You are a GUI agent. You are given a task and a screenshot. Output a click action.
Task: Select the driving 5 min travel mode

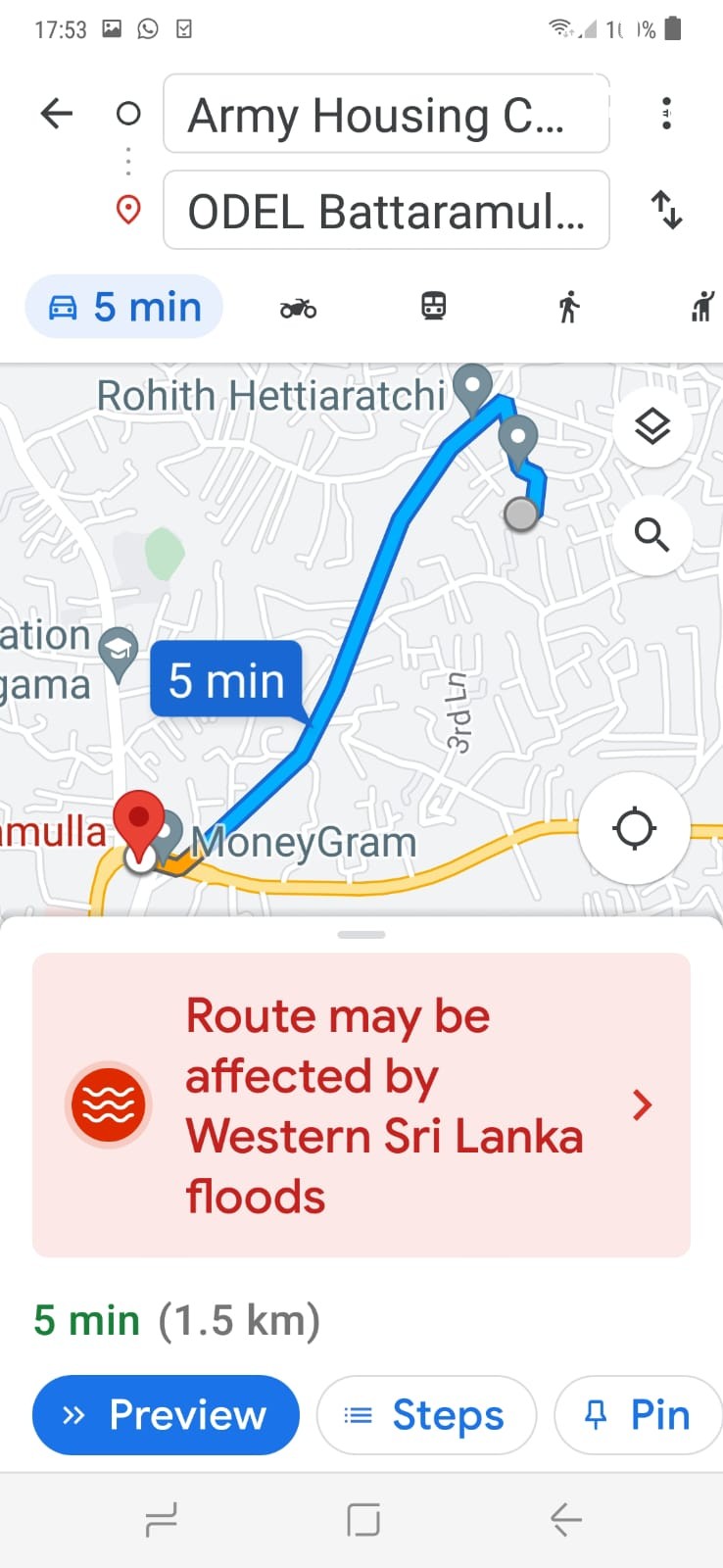(124, 308)
